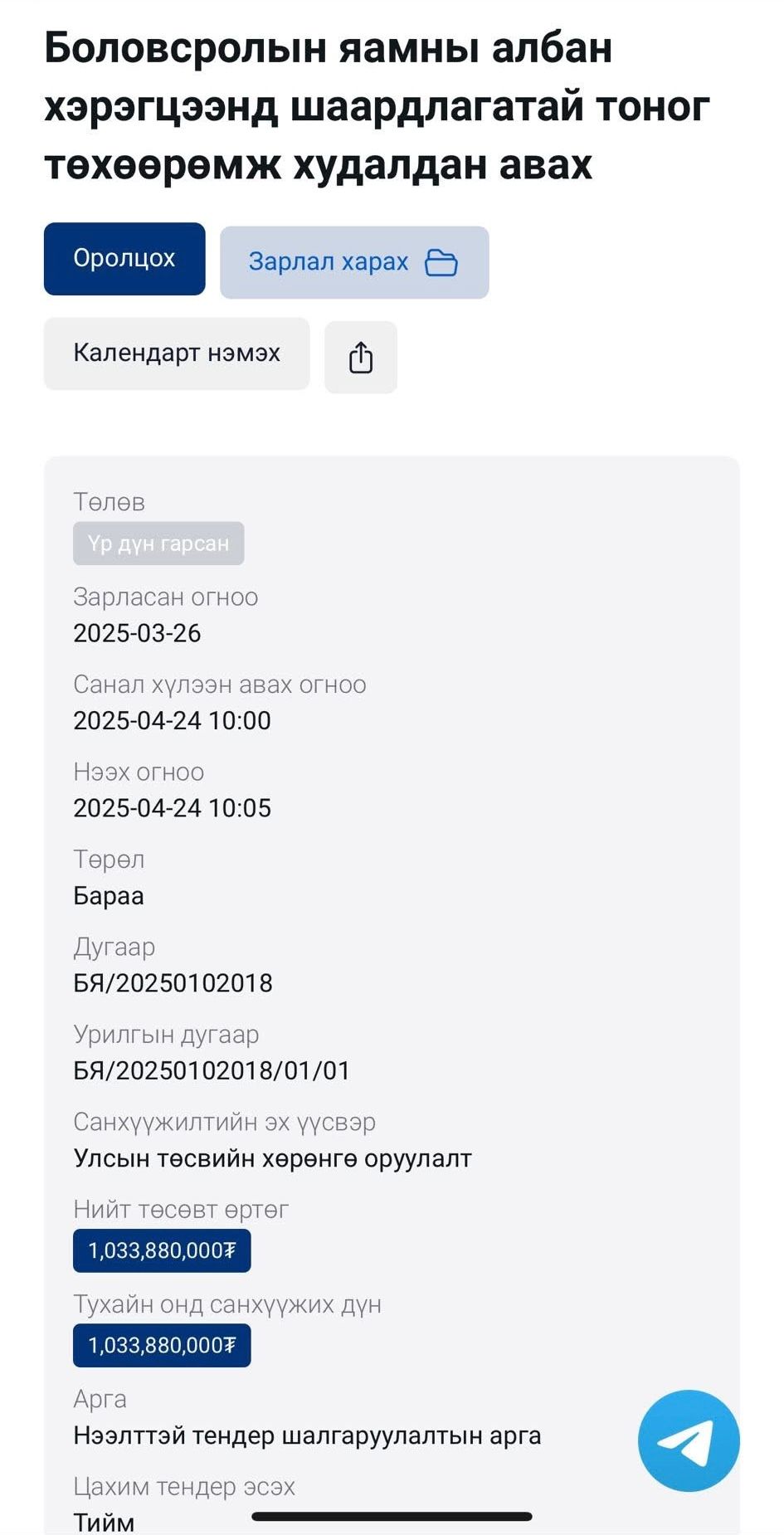This screenshot has height=1535, width=784.
Task: Add tender via Календарт нэмэх
Action: pyautogui.click(x=177, y=353)
